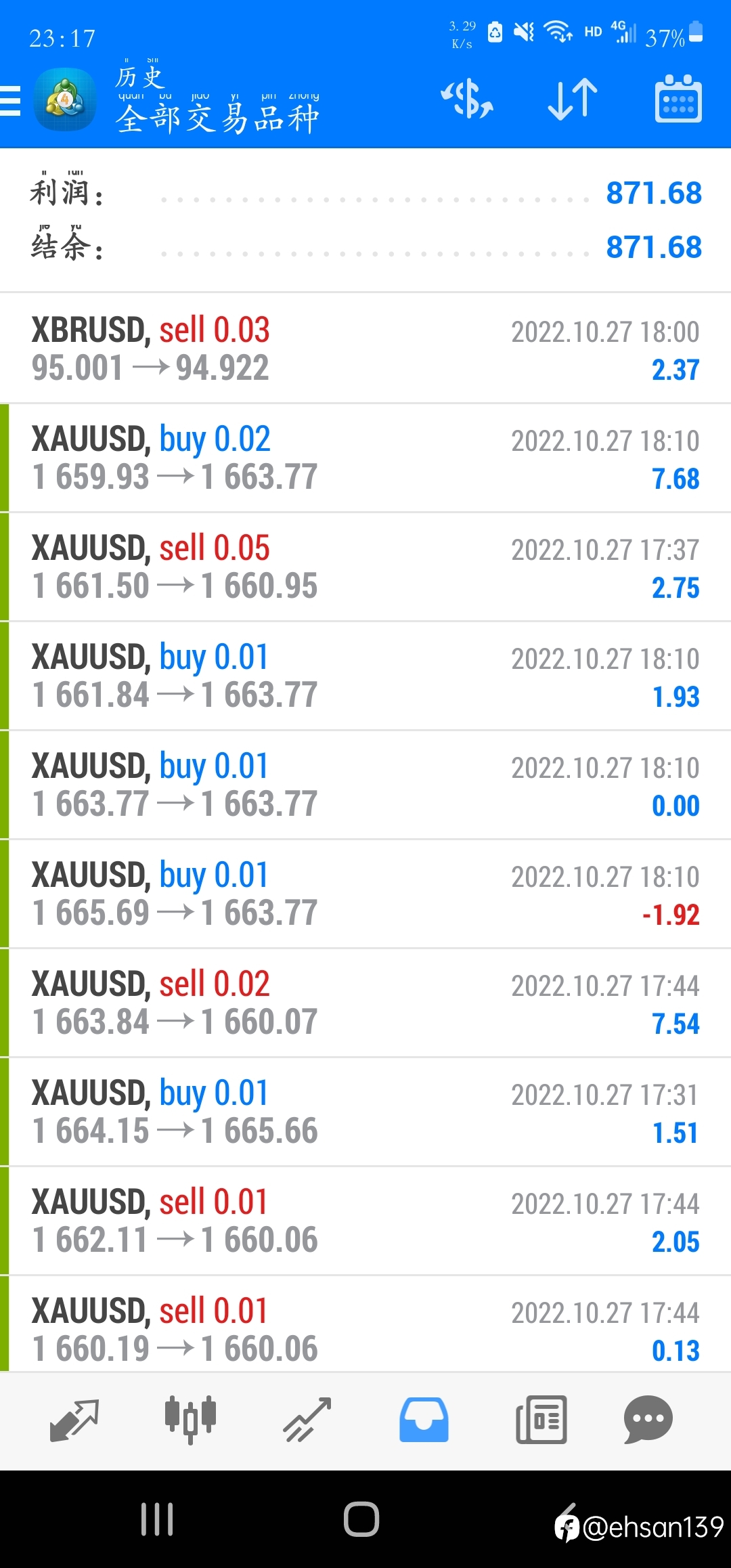Open the hamburger drawer menu
Viewport: 731px width, 1568px height.
(x=9, y=102)
